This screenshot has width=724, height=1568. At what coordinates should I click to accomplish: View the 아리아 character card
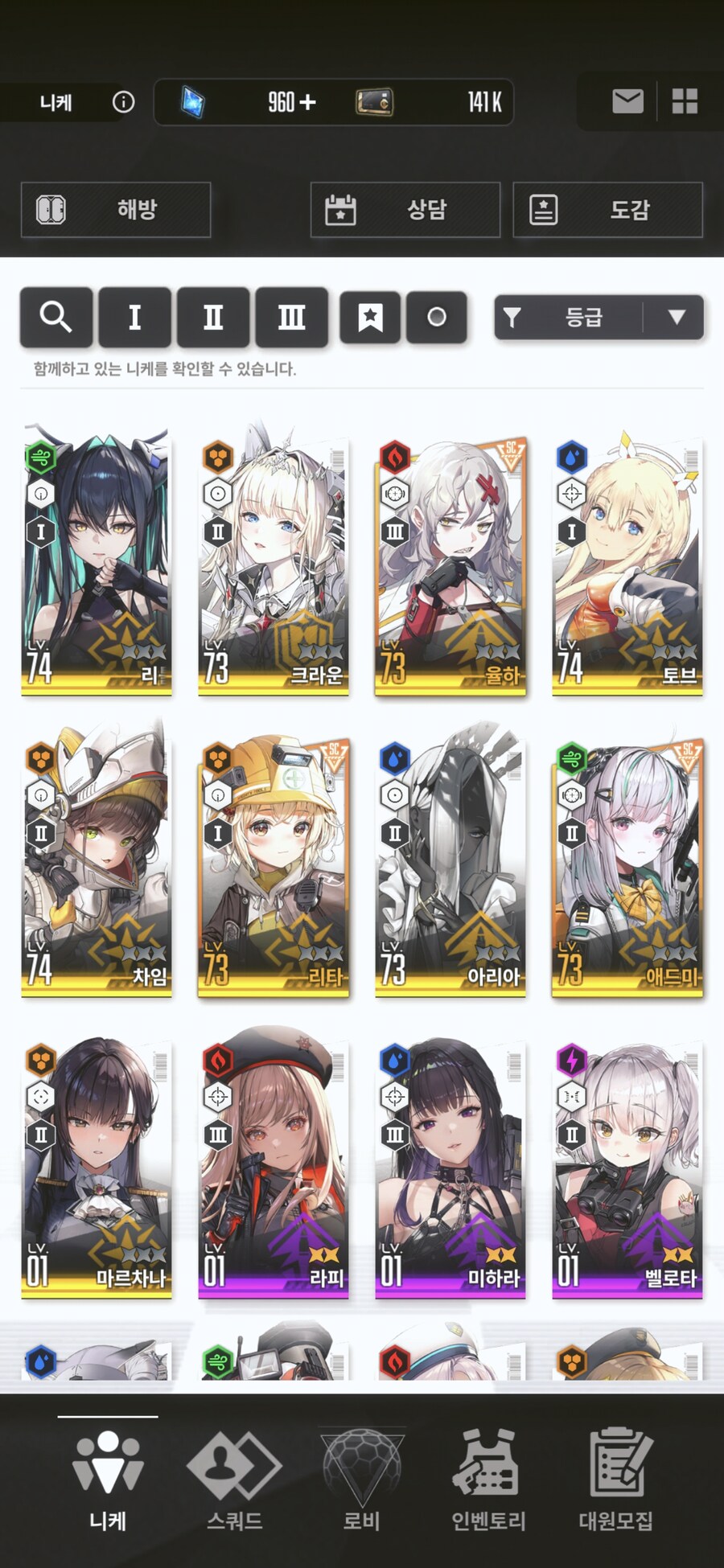(450, 864)
